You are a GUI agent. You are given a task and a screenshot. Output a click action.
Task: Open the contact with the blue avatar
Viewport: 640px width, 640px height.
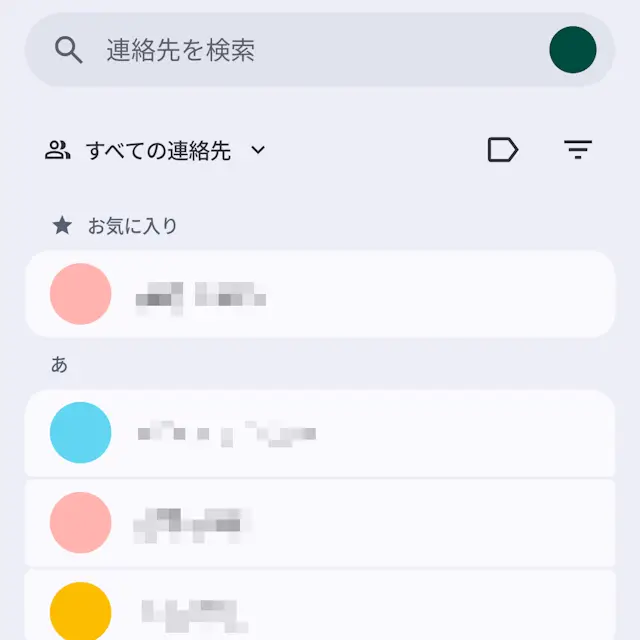pos(320,433)
